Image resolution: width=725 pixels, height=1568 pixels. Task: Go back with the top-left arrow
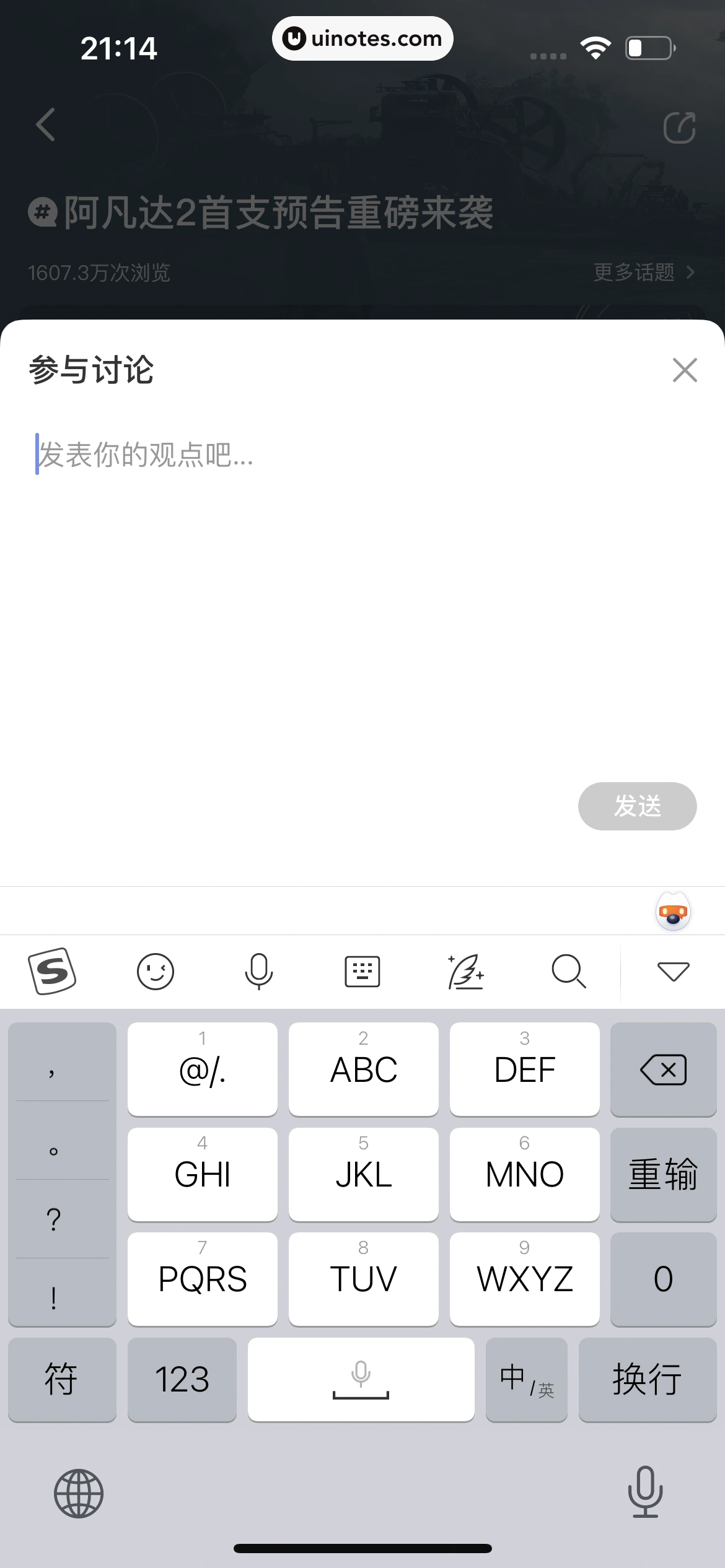point(46,124)
